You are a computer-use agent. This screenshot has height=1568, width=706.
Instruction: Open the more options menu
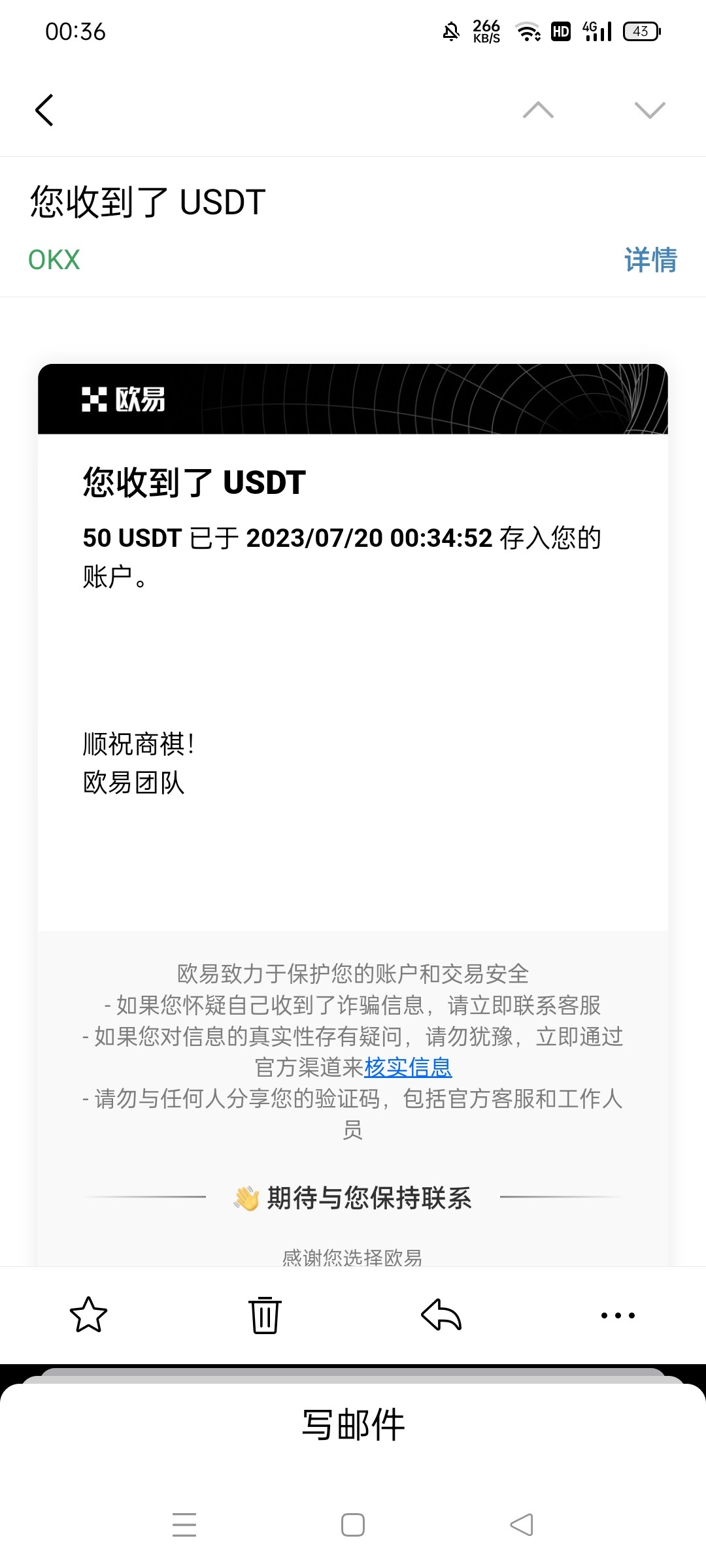coord(618,1315)
